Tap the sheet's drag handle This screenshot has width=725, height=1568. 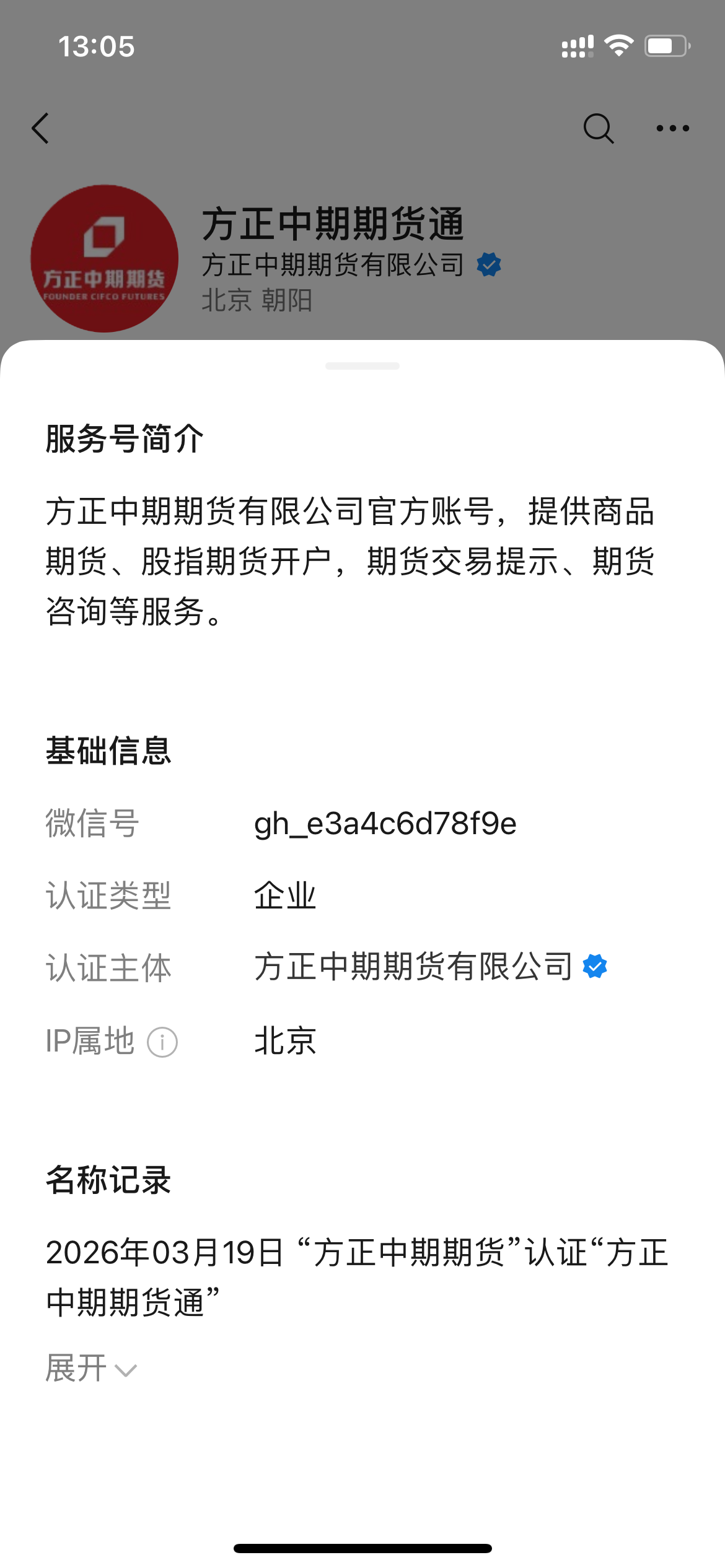click(x=362, y=366)
